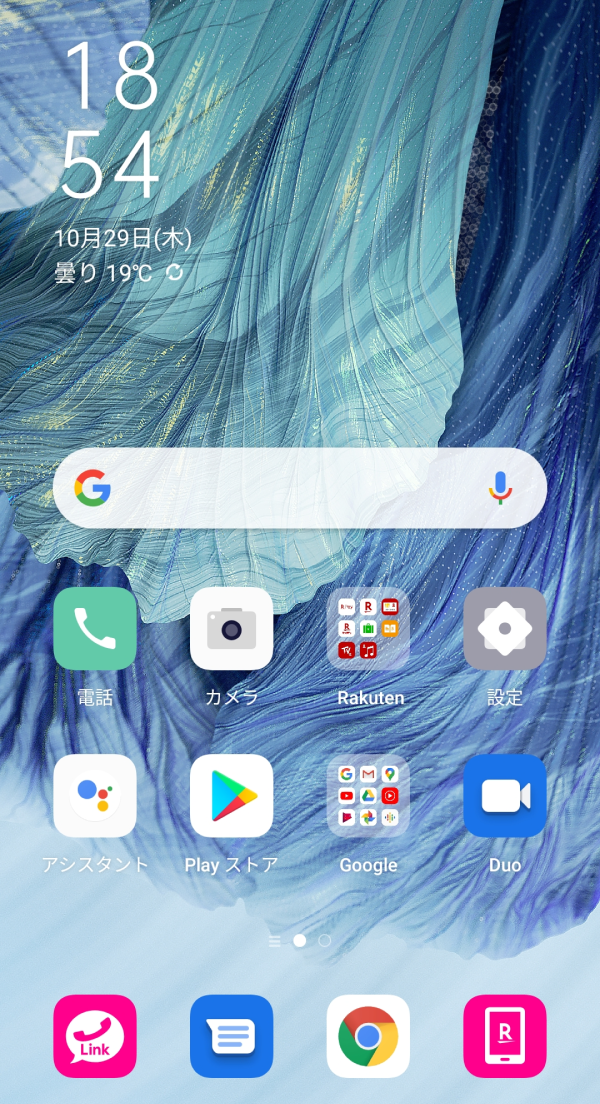Go to the second home screen page dot
Screen dimensions: 600x1104
(x=325, y=941)
